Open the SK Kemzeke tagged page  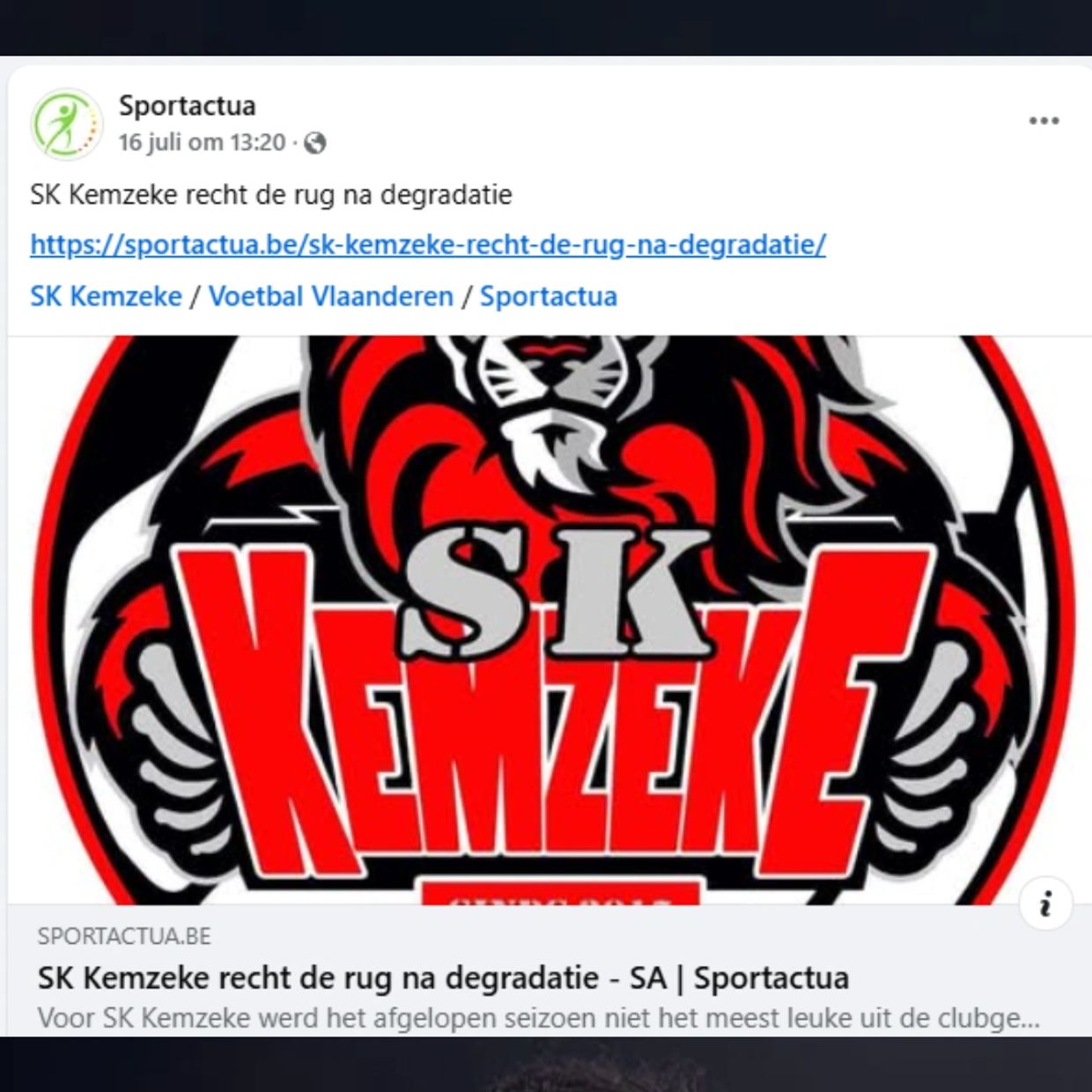tap(106, 296)
